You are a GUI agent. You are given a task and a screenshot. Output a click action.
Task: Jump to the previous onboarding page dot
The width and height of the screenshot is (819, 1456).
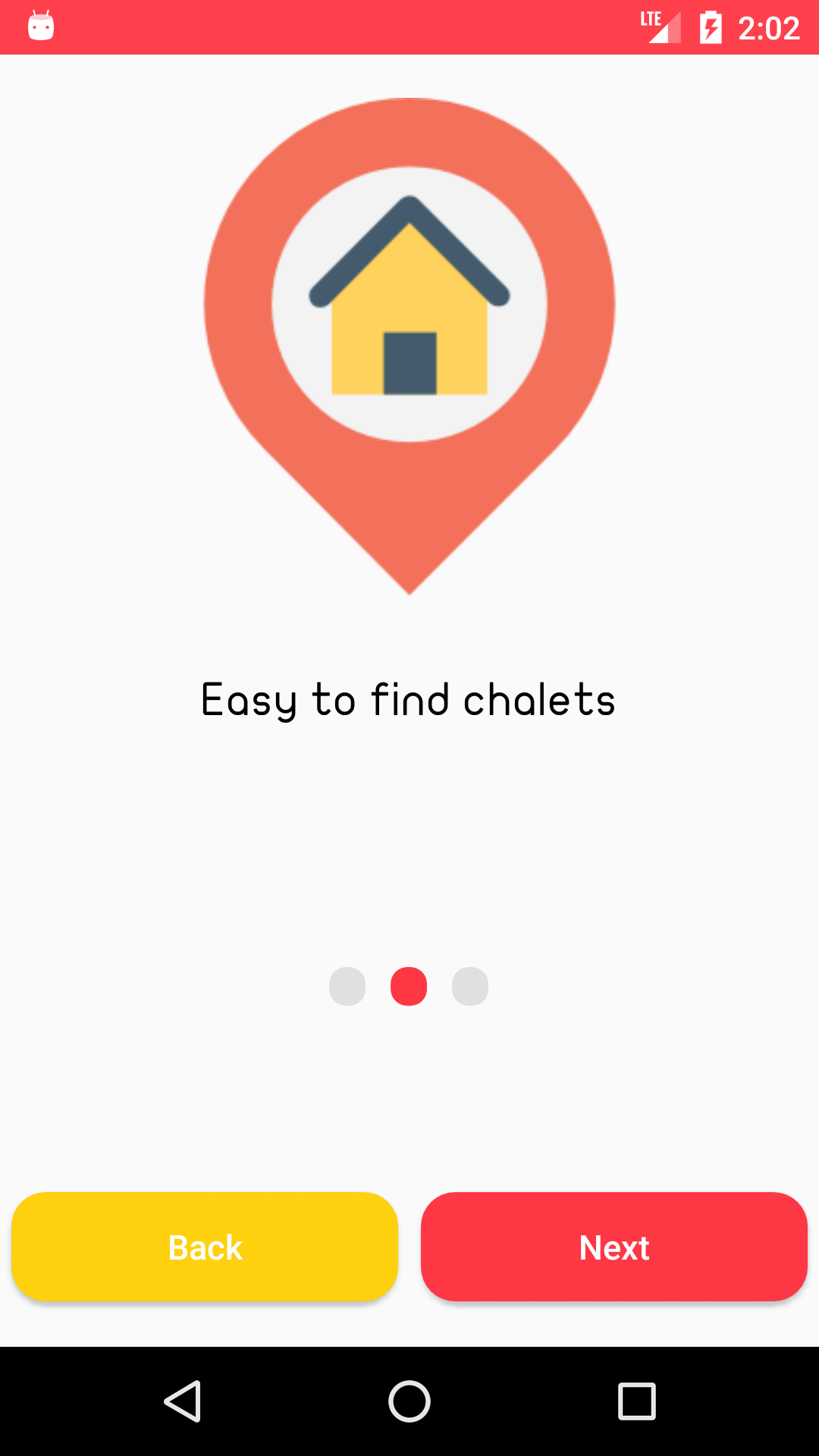pyautogui.click(x=347, y=986)
